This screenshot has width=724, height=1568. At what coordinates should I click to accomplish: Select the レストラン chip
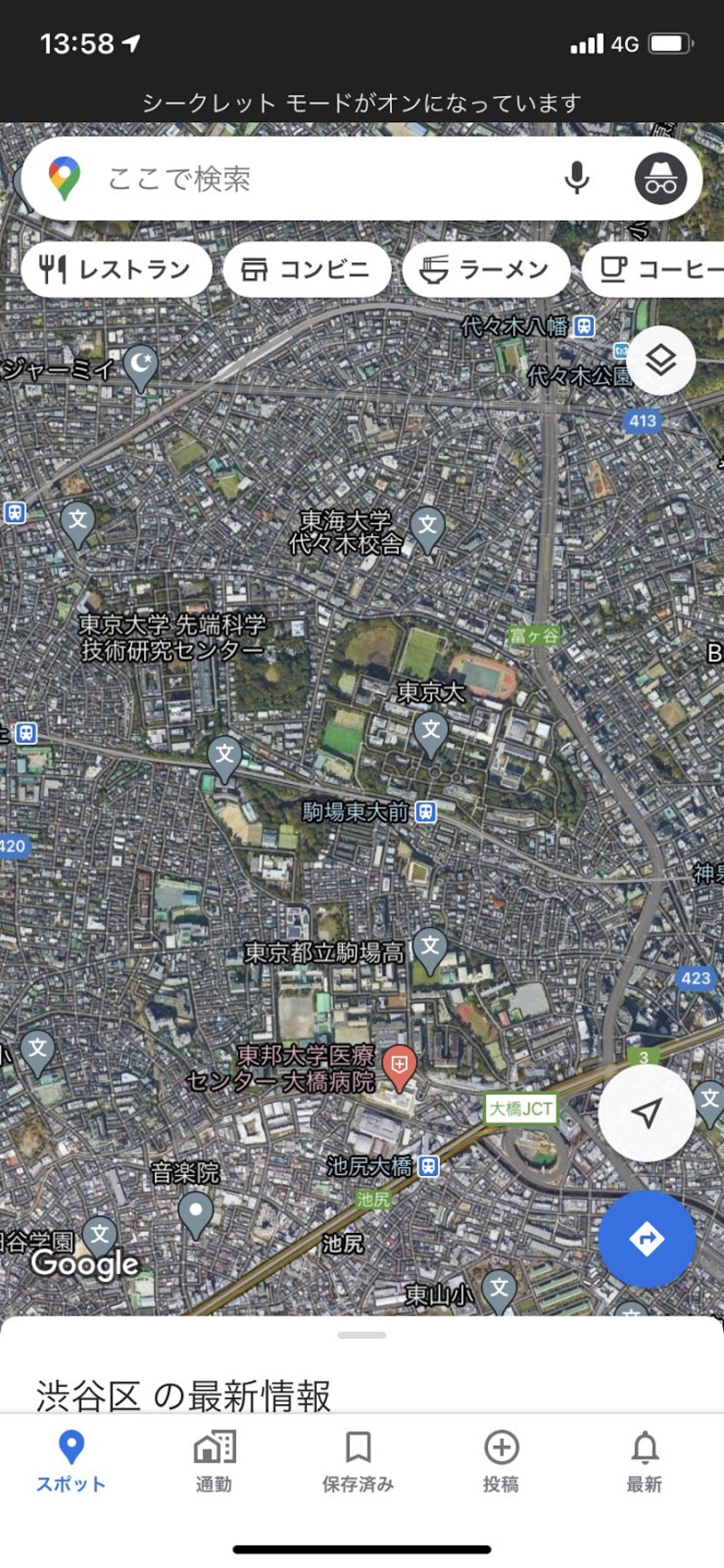click(x=116, y=269)
